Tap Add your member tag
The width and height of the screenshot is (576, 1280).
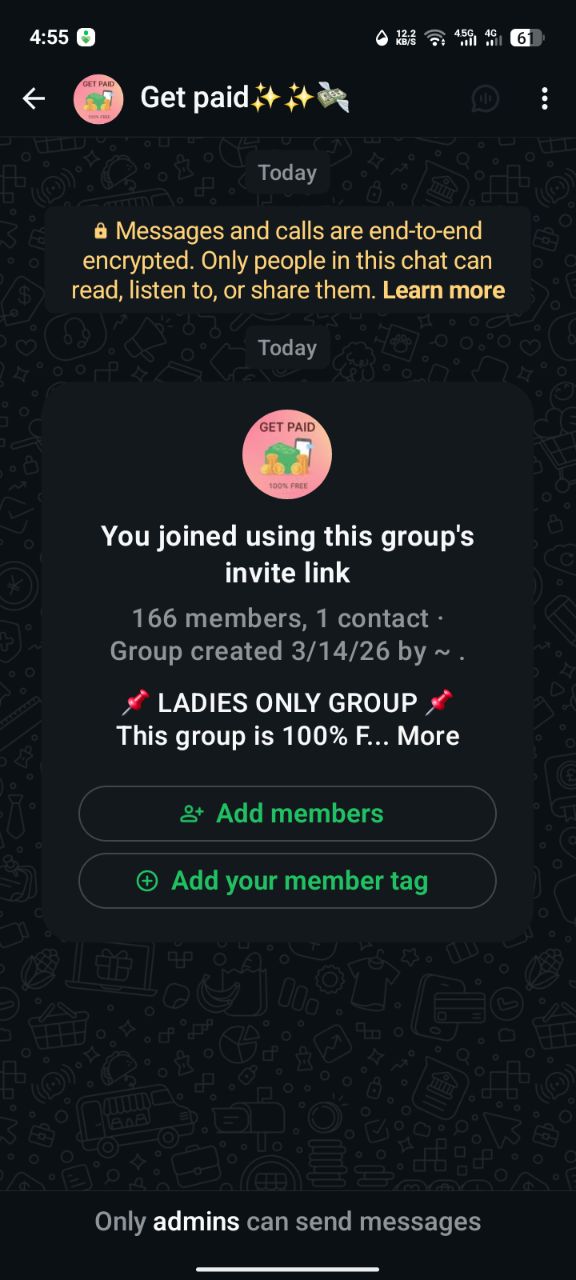tap(287, 881)
